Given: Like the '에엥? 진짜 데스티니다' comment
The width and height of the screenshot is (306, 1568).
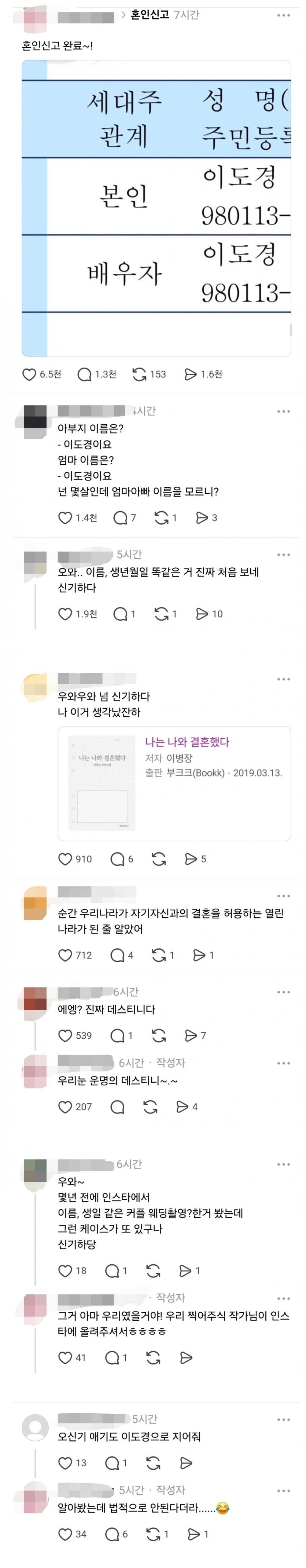Looking at the screenshot, I should coord(65,1035).
